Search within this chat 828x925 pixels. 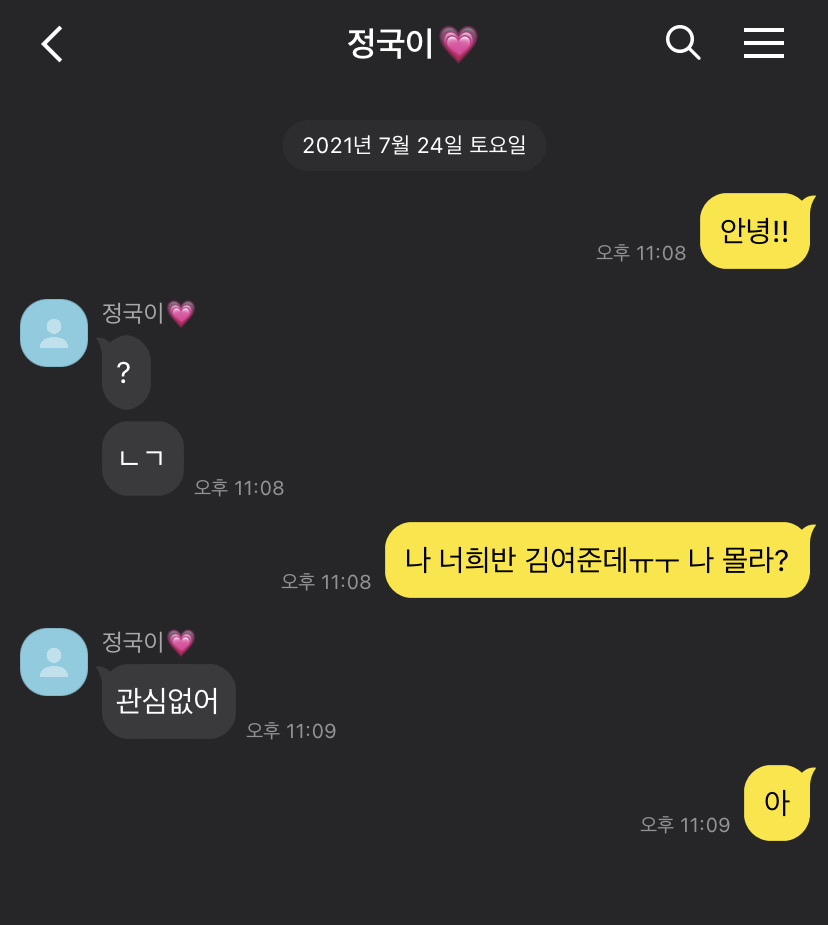point(683,43)
